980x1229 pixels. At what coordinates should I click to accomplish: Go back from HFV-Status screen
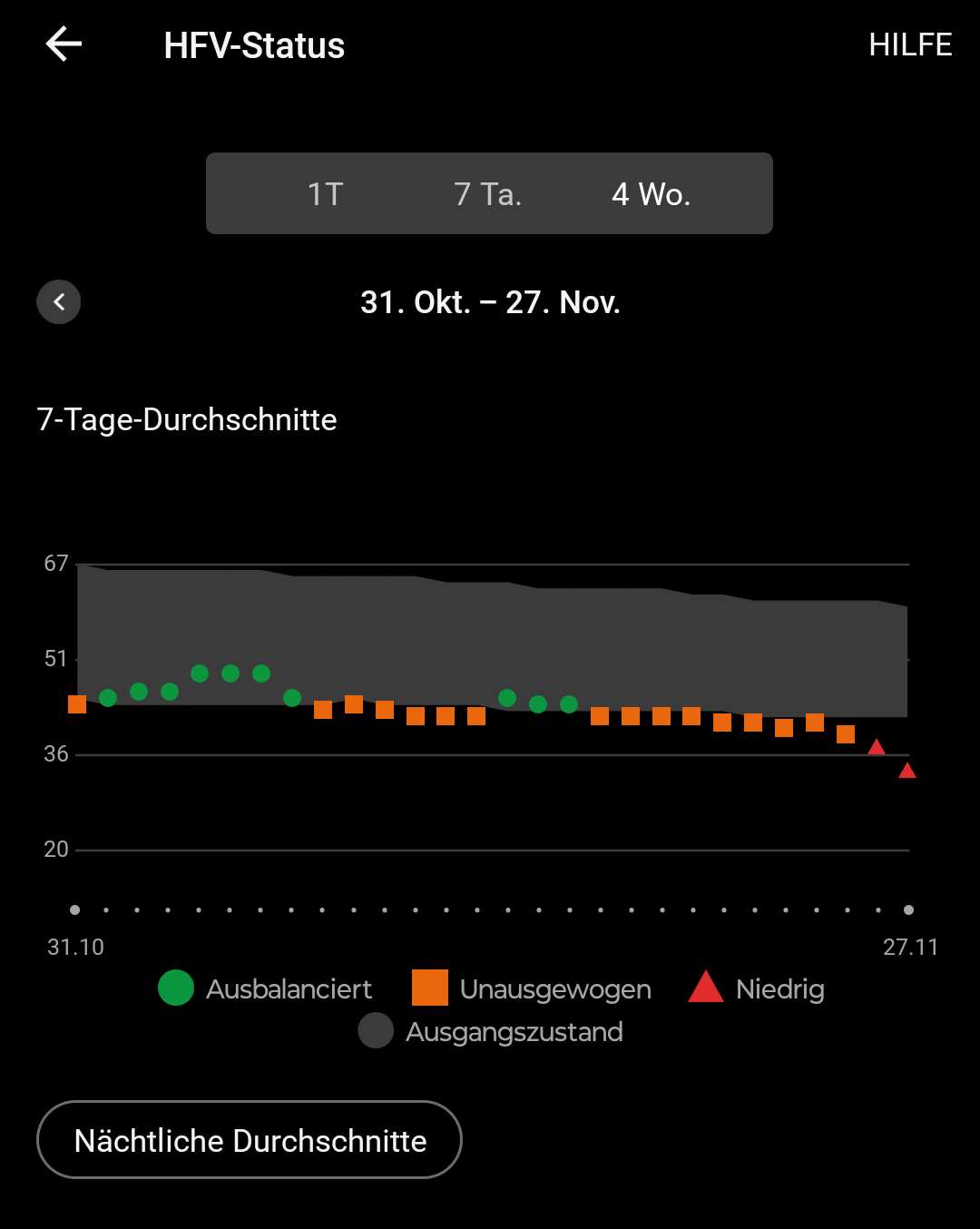(x=64, y=44)
